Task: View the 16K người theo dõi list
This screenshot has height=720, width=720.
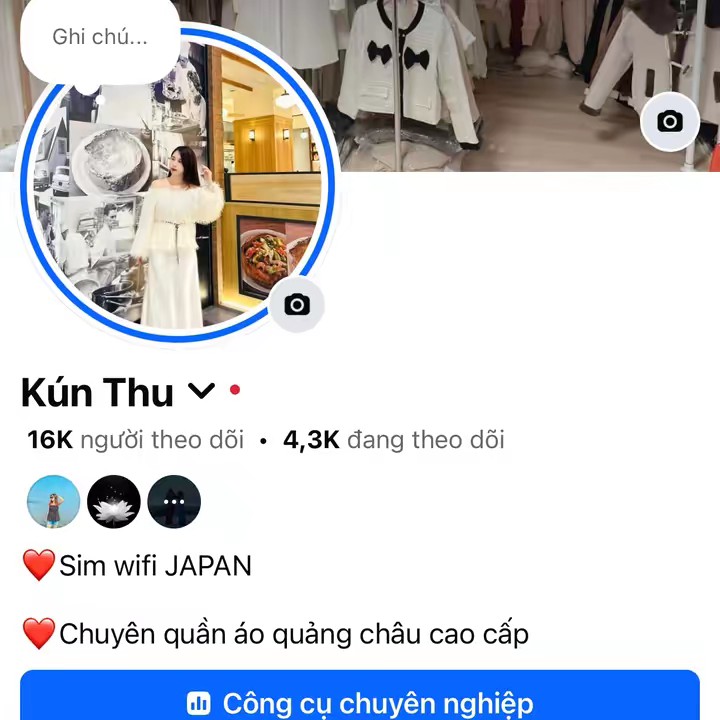Action: pyautogui.click(x=136, y=440)
